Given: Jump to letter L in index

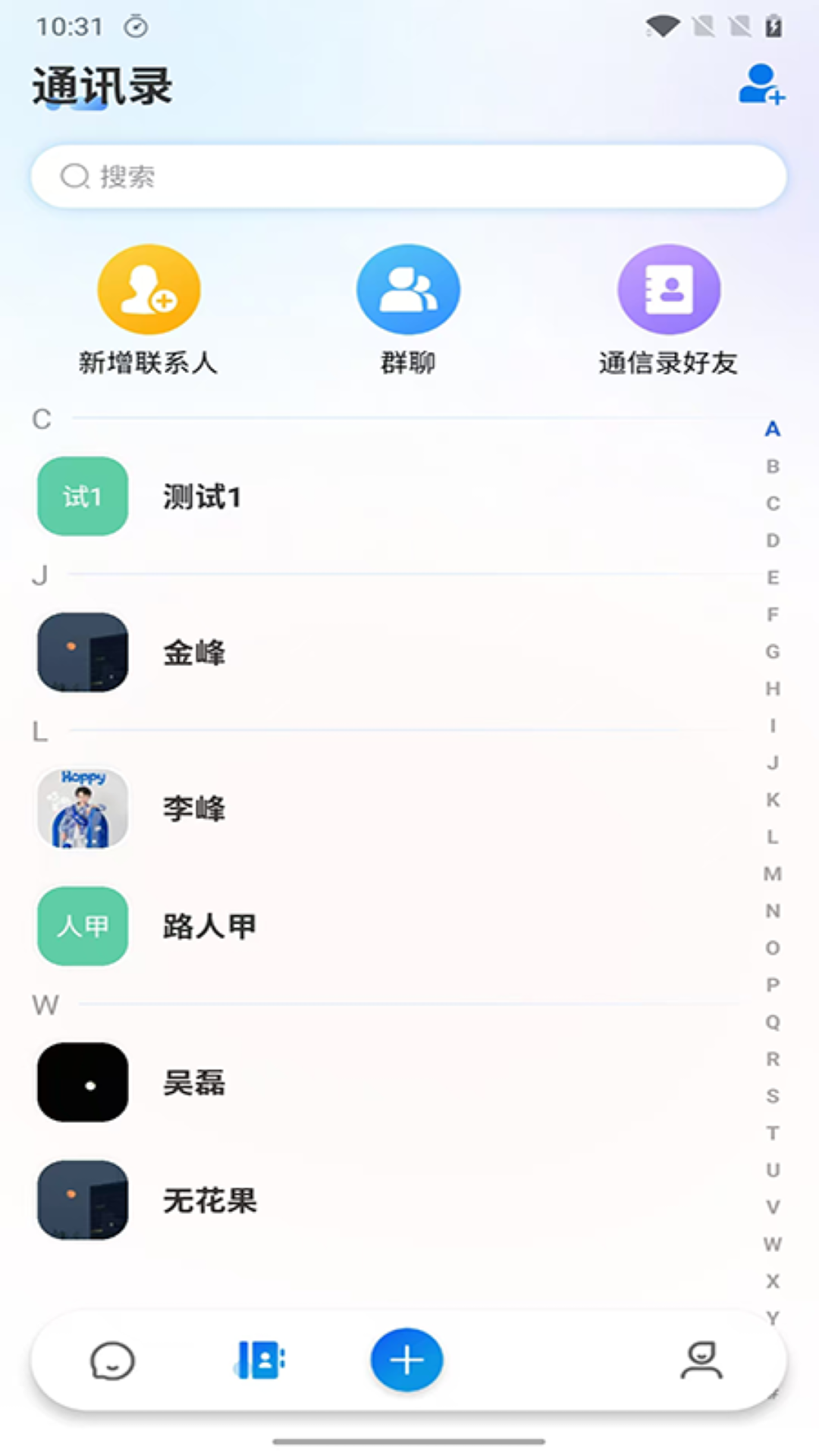Looking at the screenshot, I should (772, 837).
